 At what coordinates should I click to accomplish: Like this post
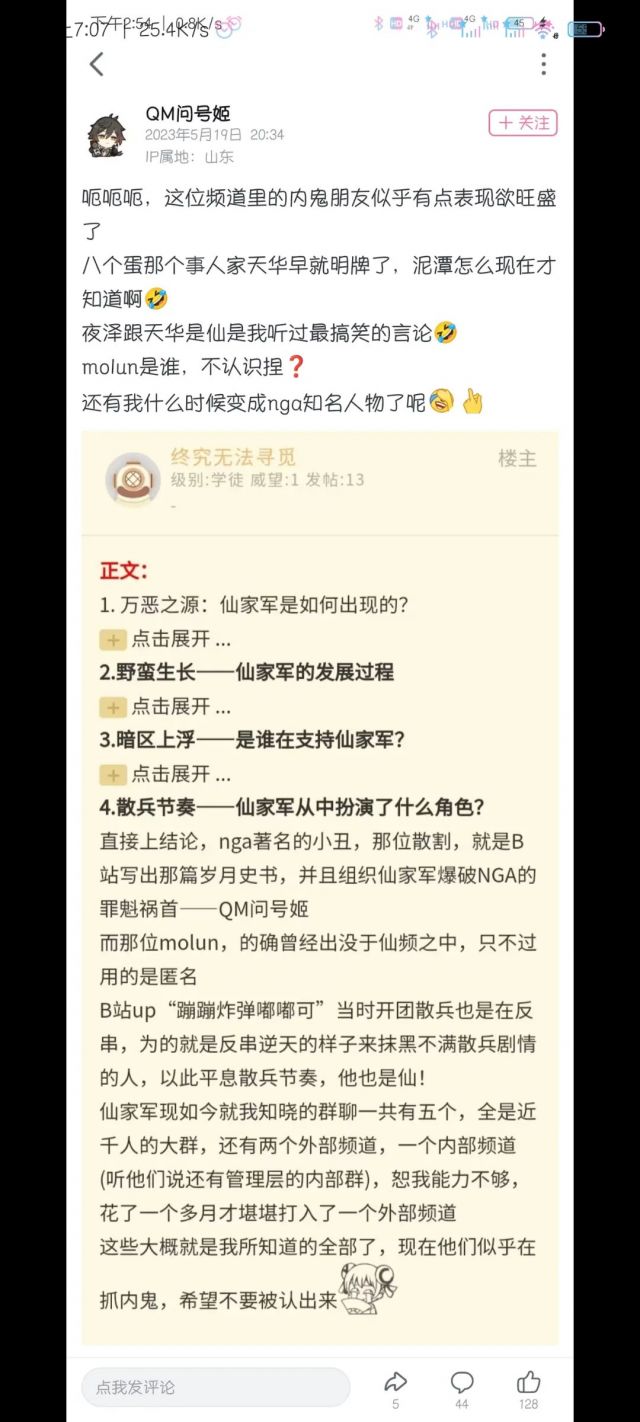pyautogui.click(x=528, y=1383)
